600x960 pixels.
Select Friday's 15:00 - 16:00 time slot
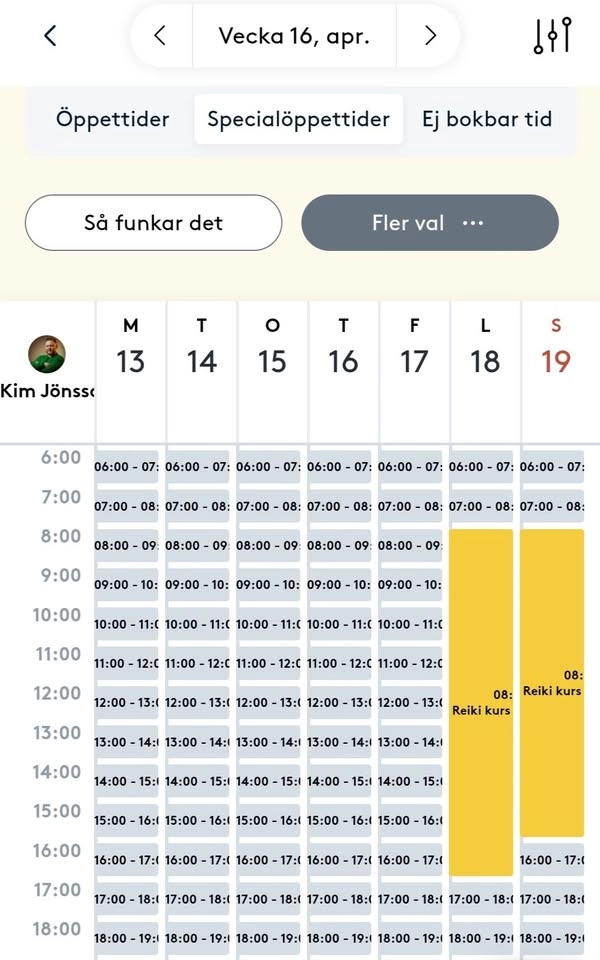(x=410, y=820)
